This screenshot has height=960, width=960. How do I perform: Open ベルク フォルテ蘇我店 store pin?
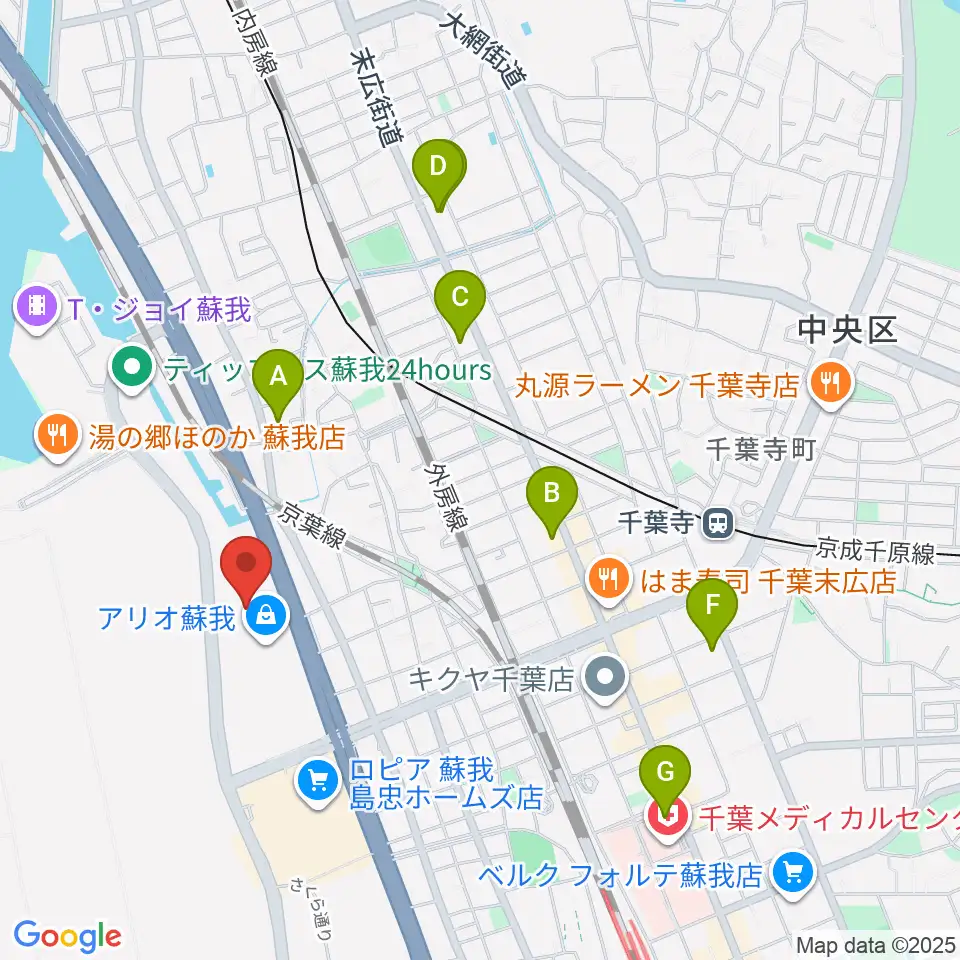point(793,876)
